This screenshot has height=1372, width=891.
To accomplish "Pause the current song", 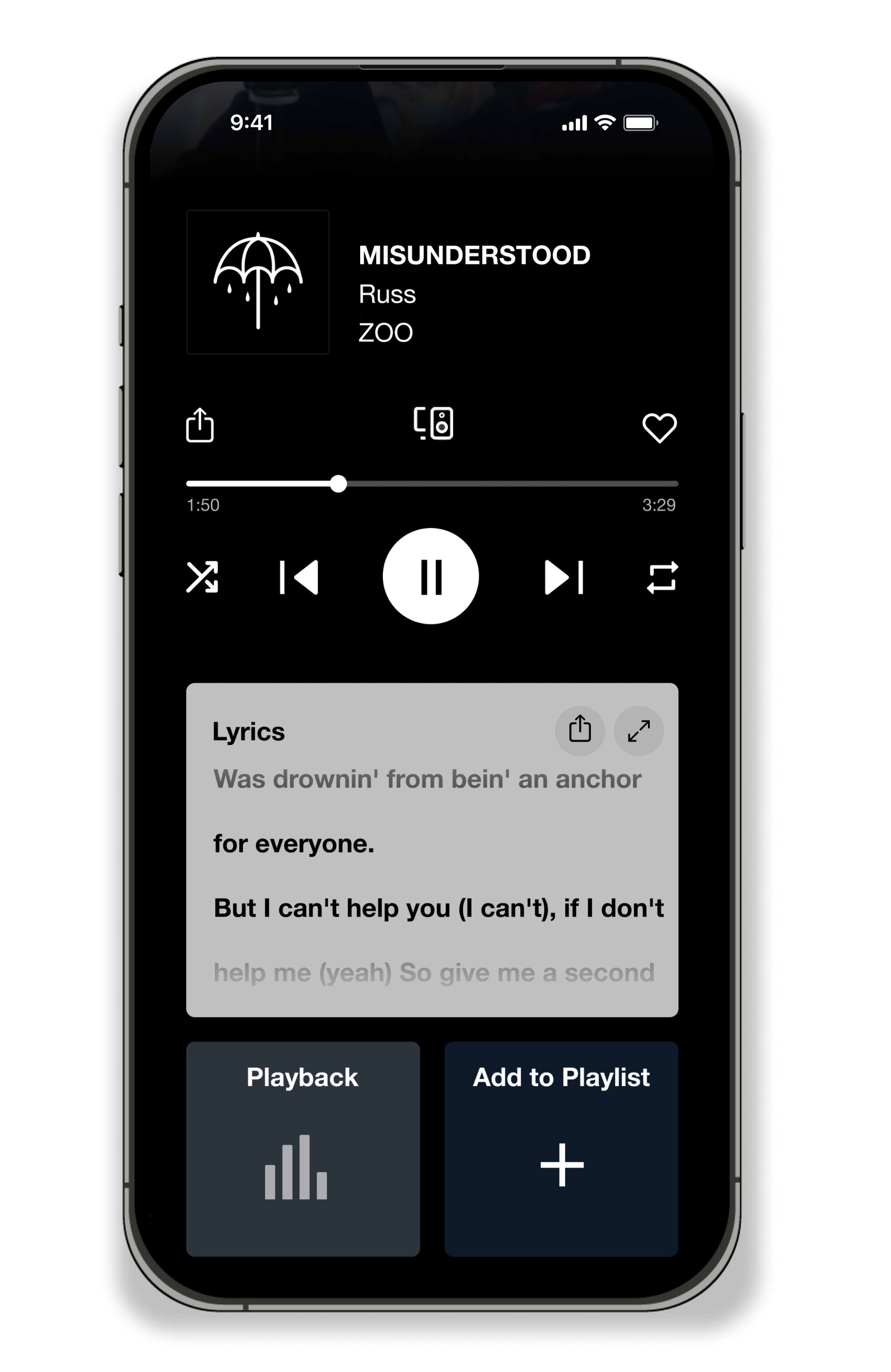I will pyautogui.click(x=431, y=576).
